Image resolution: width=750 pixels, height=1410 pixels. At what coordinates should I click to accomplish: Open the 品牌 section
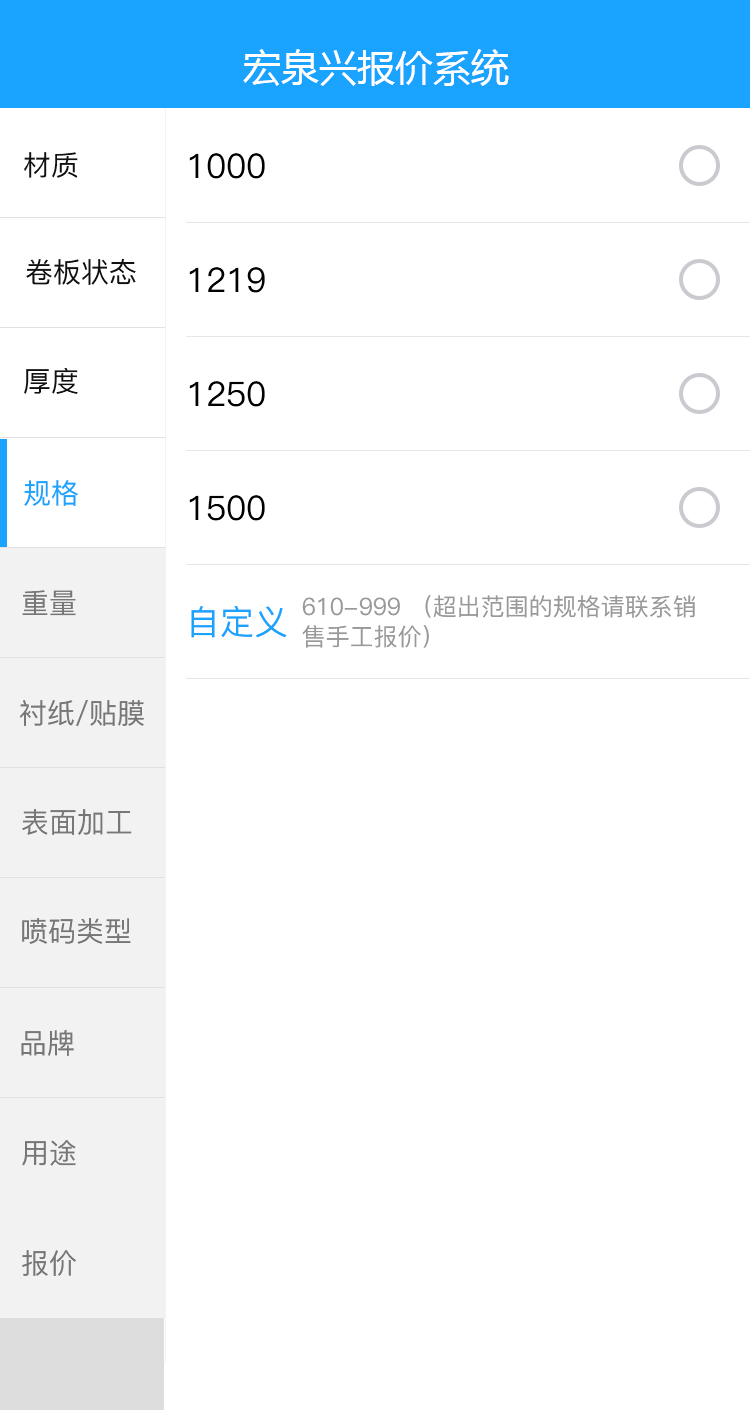coord(82,1043)
